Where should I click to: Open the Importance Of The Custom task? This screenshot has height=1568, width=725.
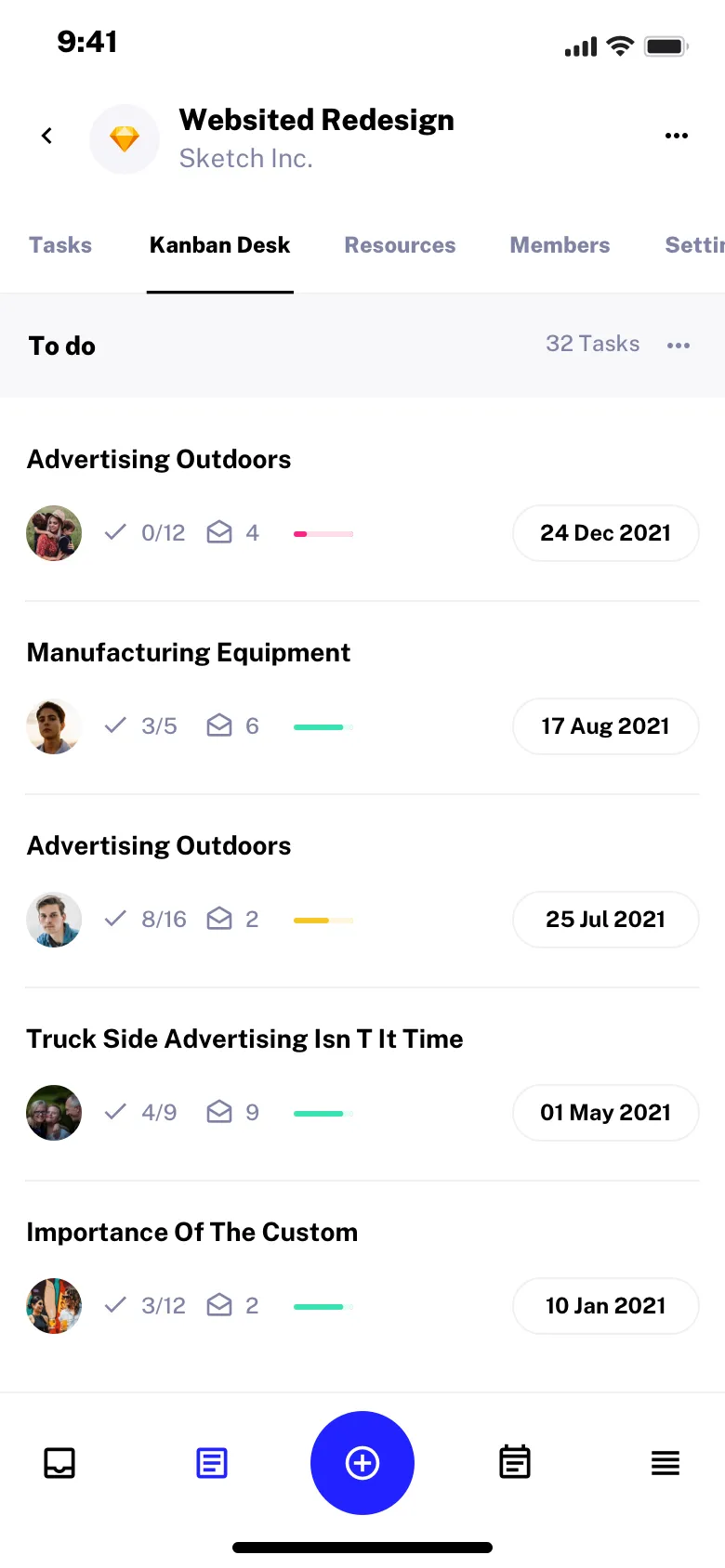tap(192, 1233)
